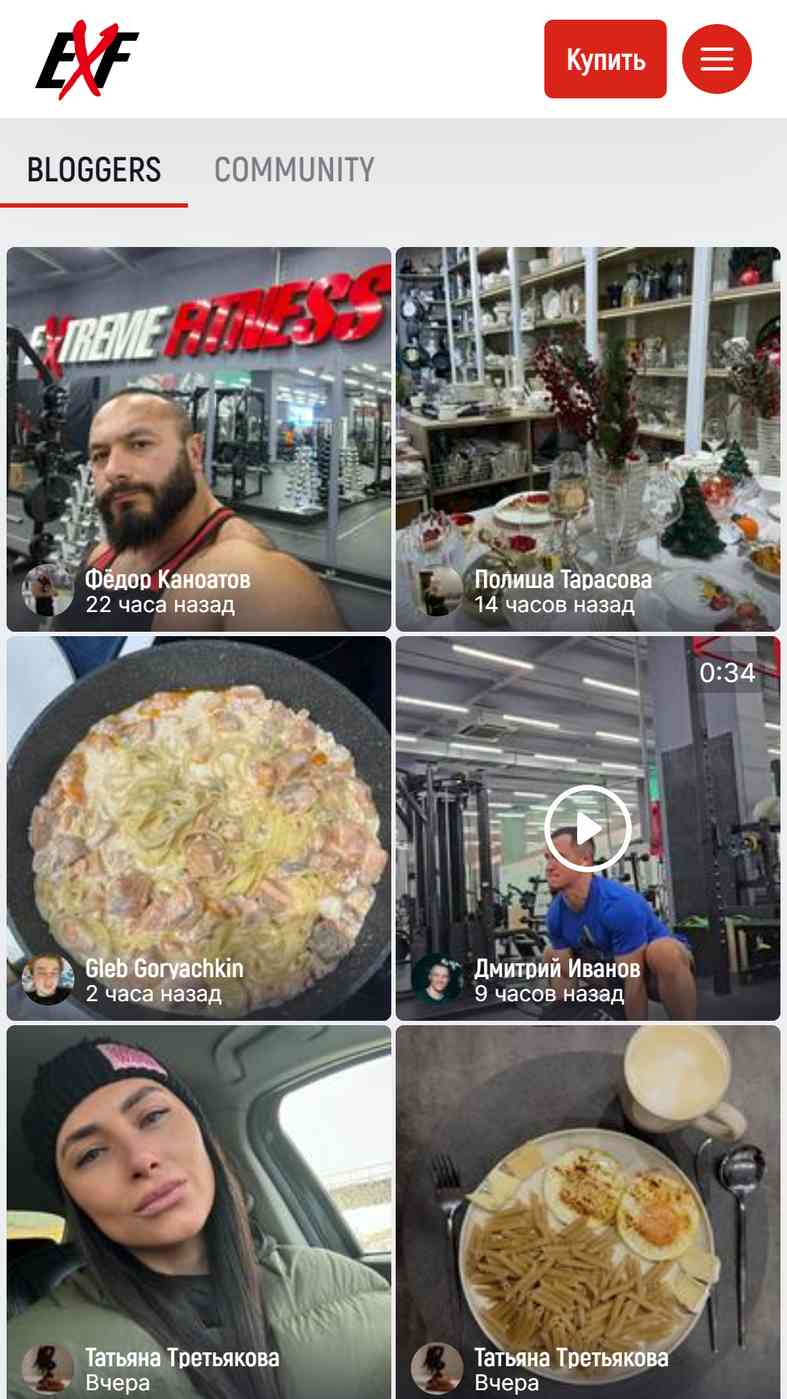This screenshot has width=787, height=1399.
Task: Switch to the COMMUNITY tab
Action: coord(294,170)
